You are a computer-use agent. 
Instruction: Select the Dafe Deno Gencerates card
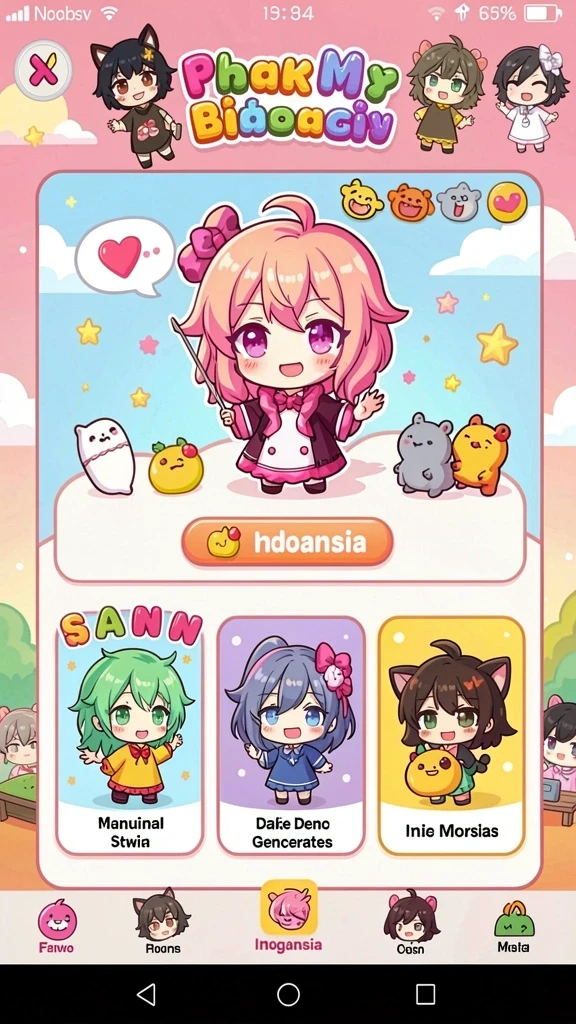pos(291,735)
